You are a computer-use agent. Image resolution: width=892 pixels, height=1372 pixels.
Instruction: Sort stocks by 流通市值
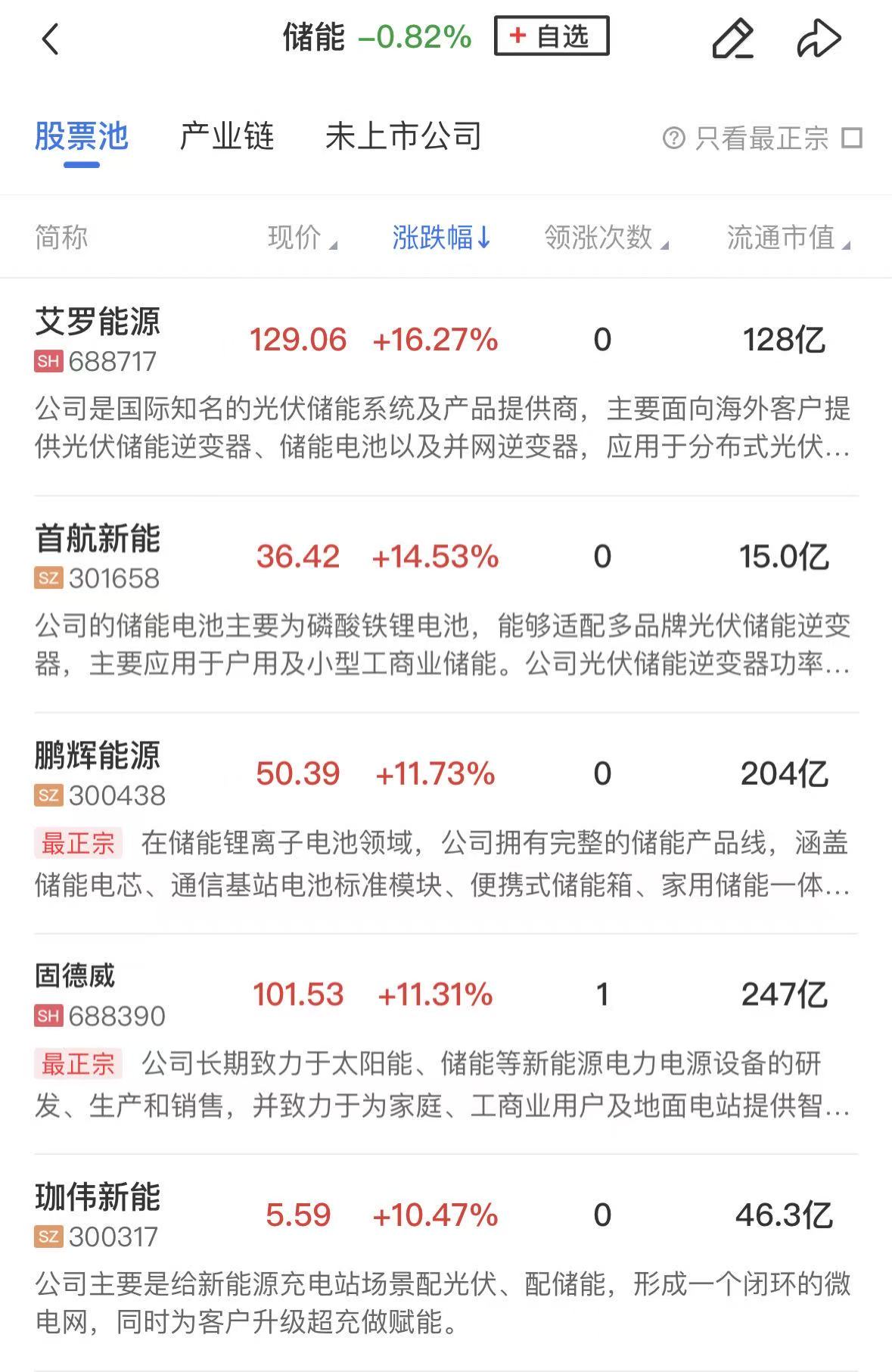coord(788,238)
